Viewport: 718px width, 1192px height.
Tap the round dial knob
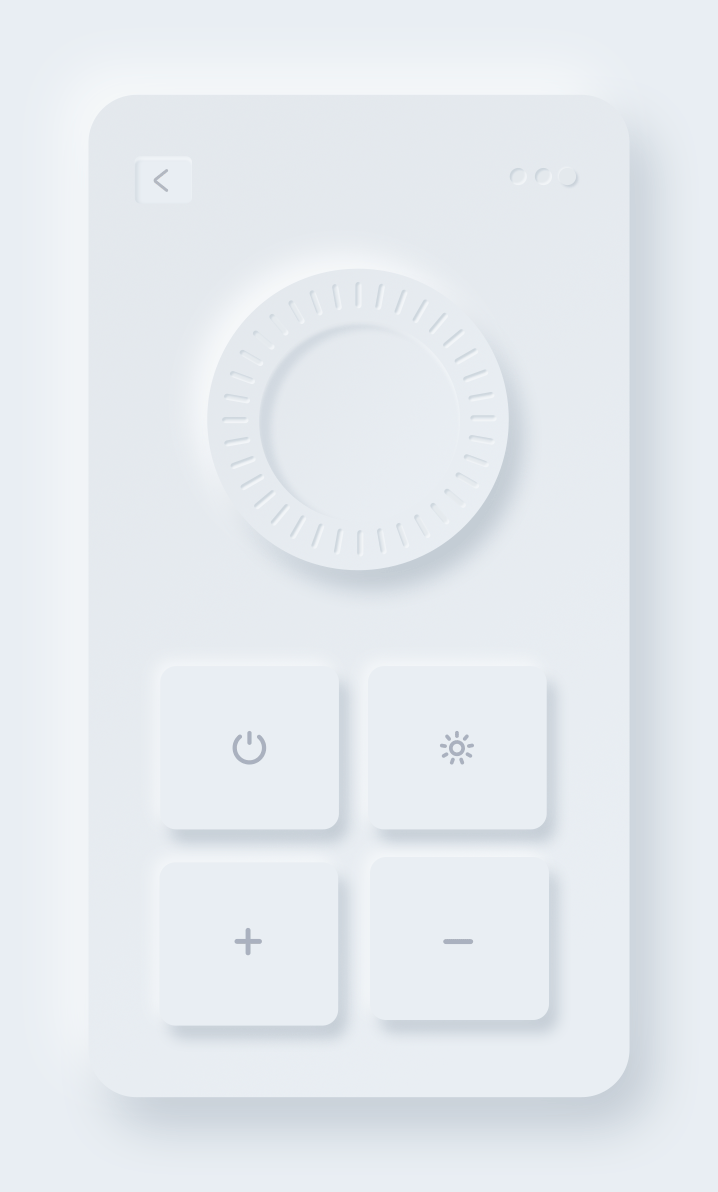coord(358,420)
